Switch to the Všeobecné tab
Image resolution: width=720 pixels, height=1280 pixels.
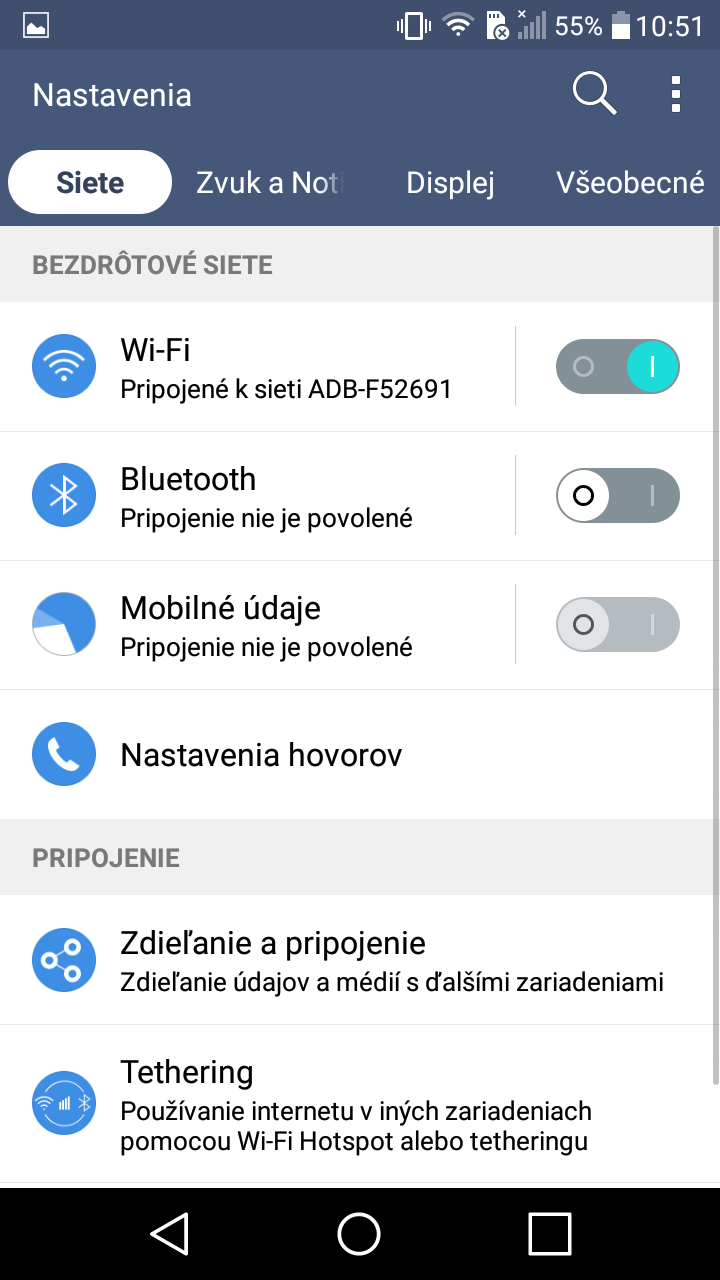(x=630, y=183)
